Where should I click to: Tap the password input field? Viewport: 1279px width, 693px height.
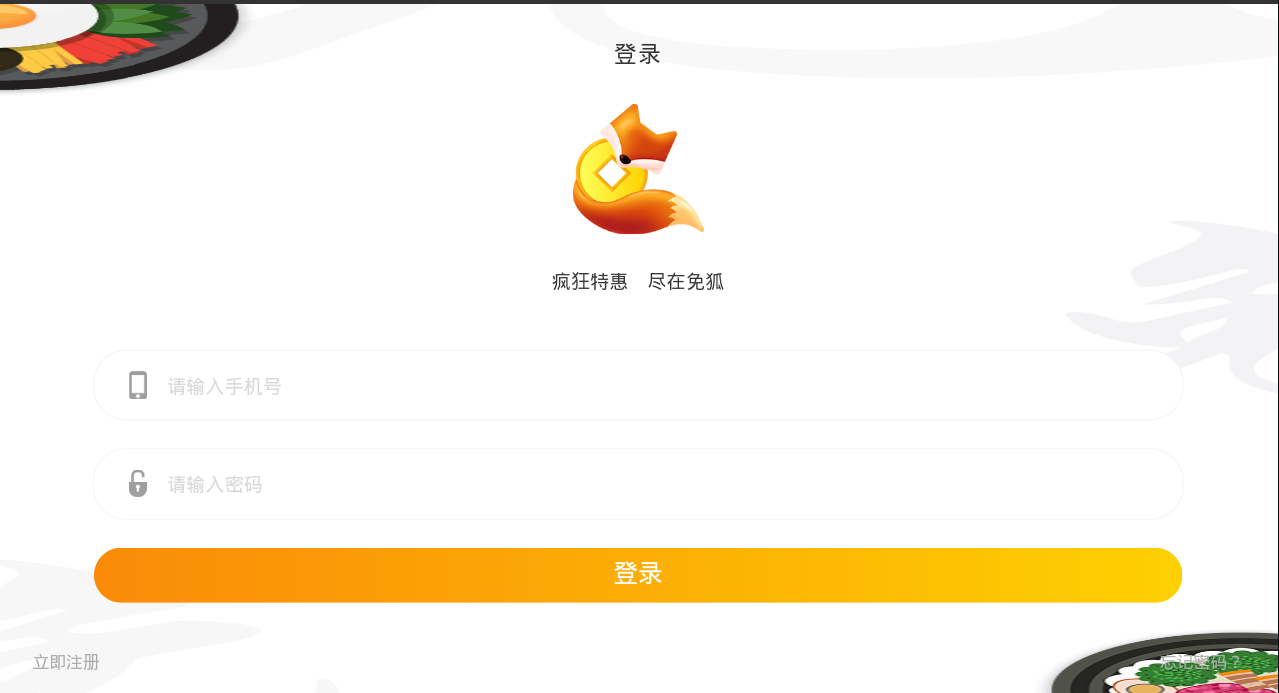[x=640, y=485]
